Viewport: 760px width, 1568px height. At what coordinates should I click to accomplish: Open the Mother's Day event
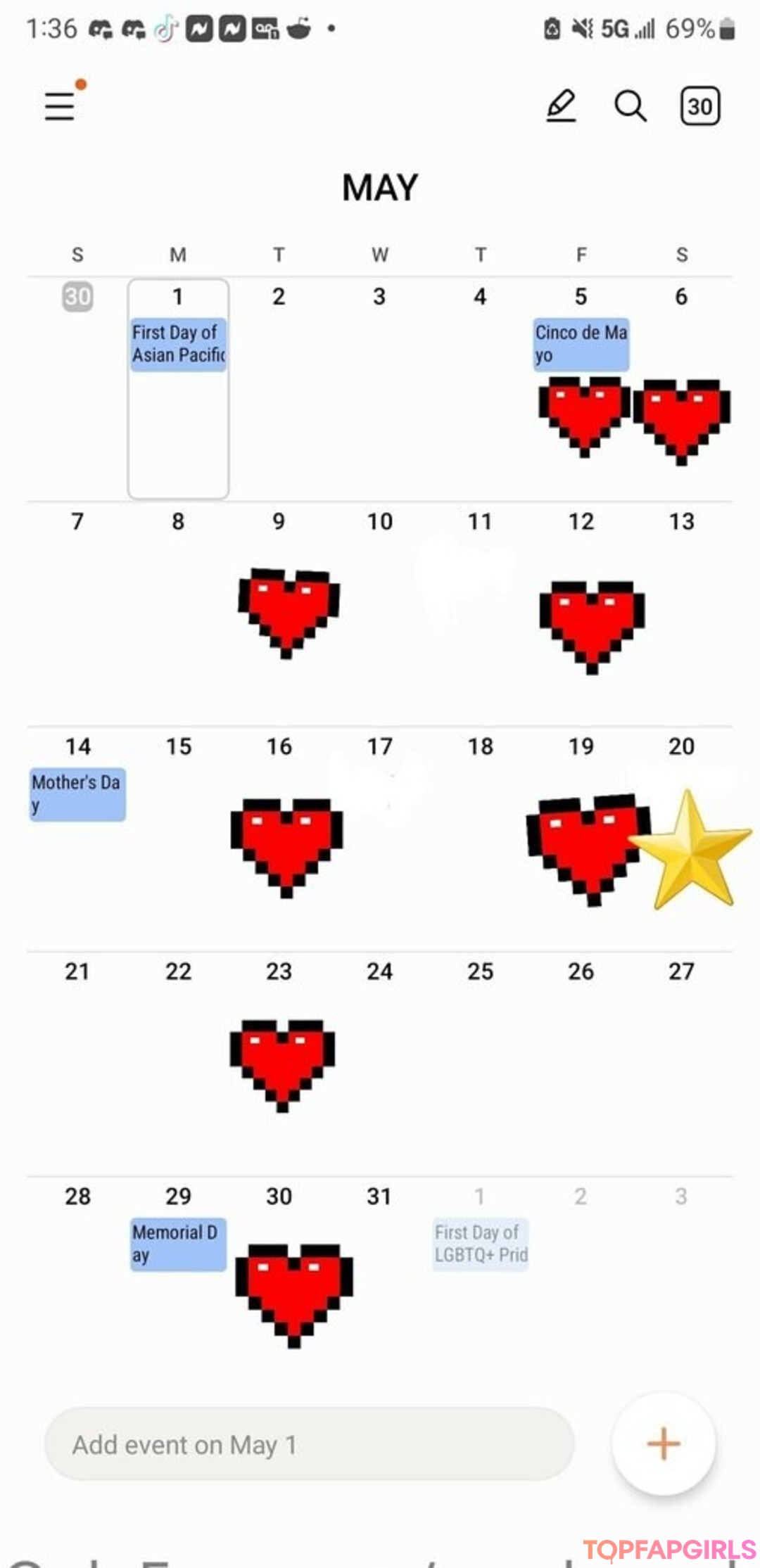click(77, 794)
